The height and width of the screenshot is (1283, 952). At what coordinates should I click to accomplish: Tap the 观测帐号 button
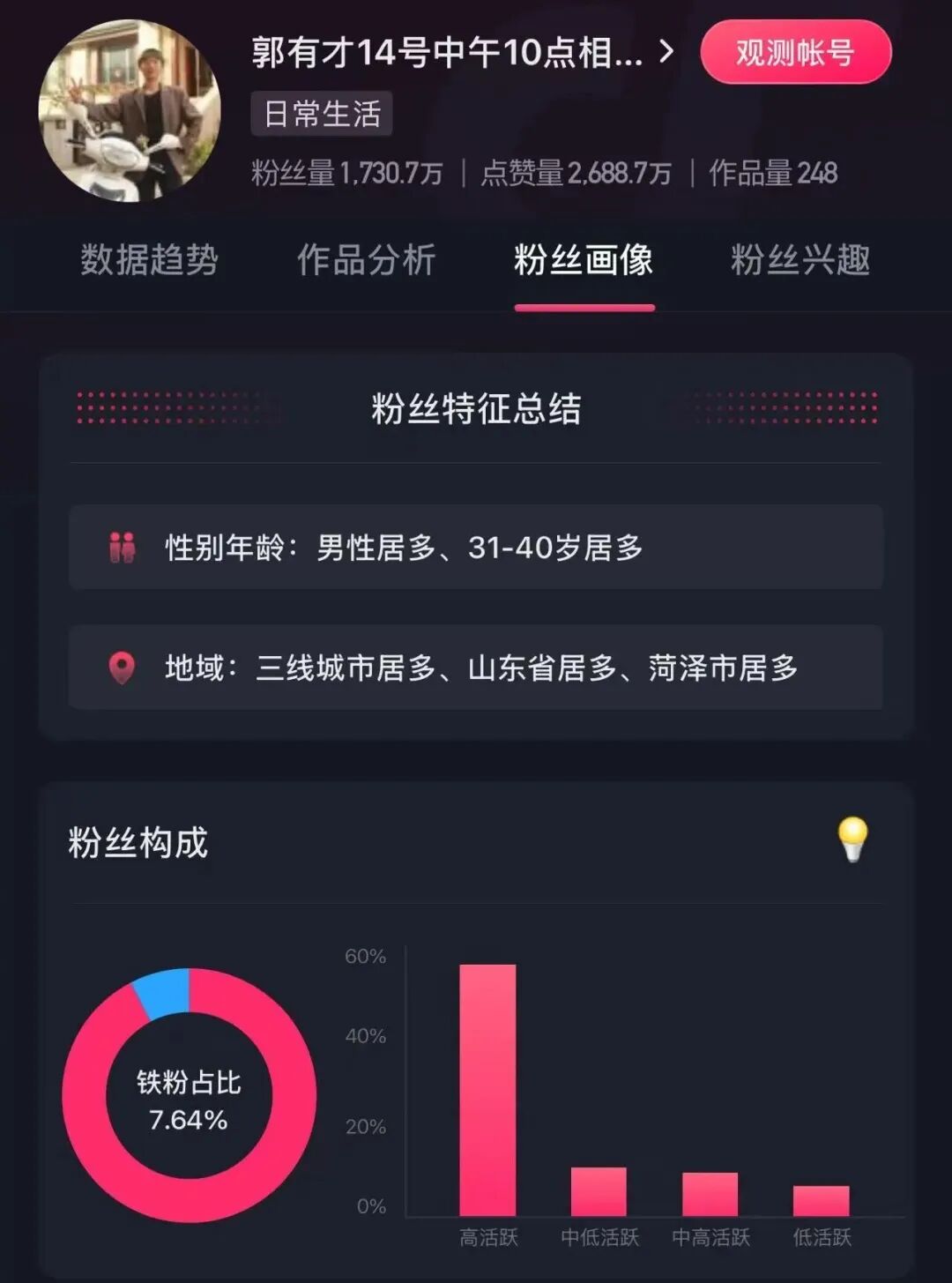[796, 52]
